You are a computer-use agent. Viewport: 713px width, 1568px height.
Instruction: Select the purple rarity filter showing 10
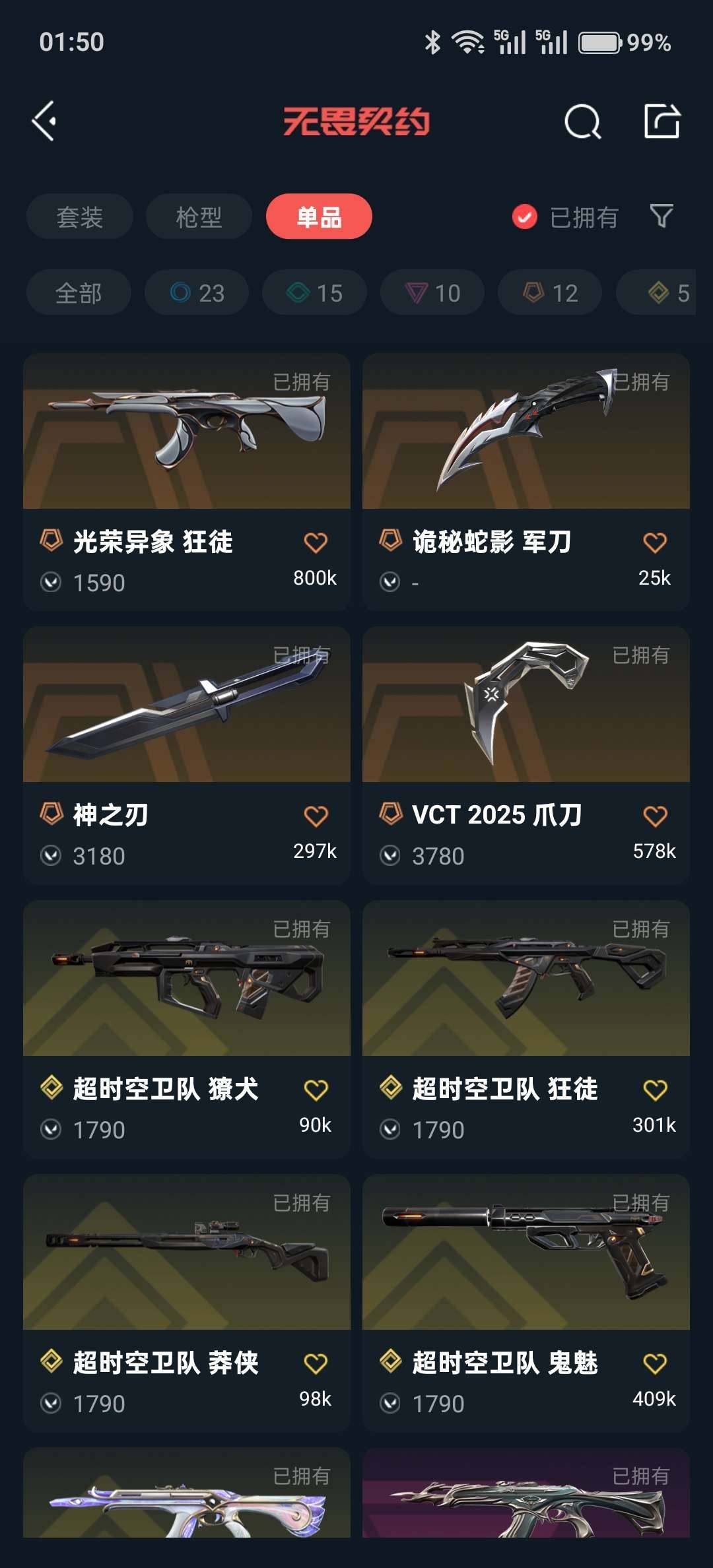431,292
